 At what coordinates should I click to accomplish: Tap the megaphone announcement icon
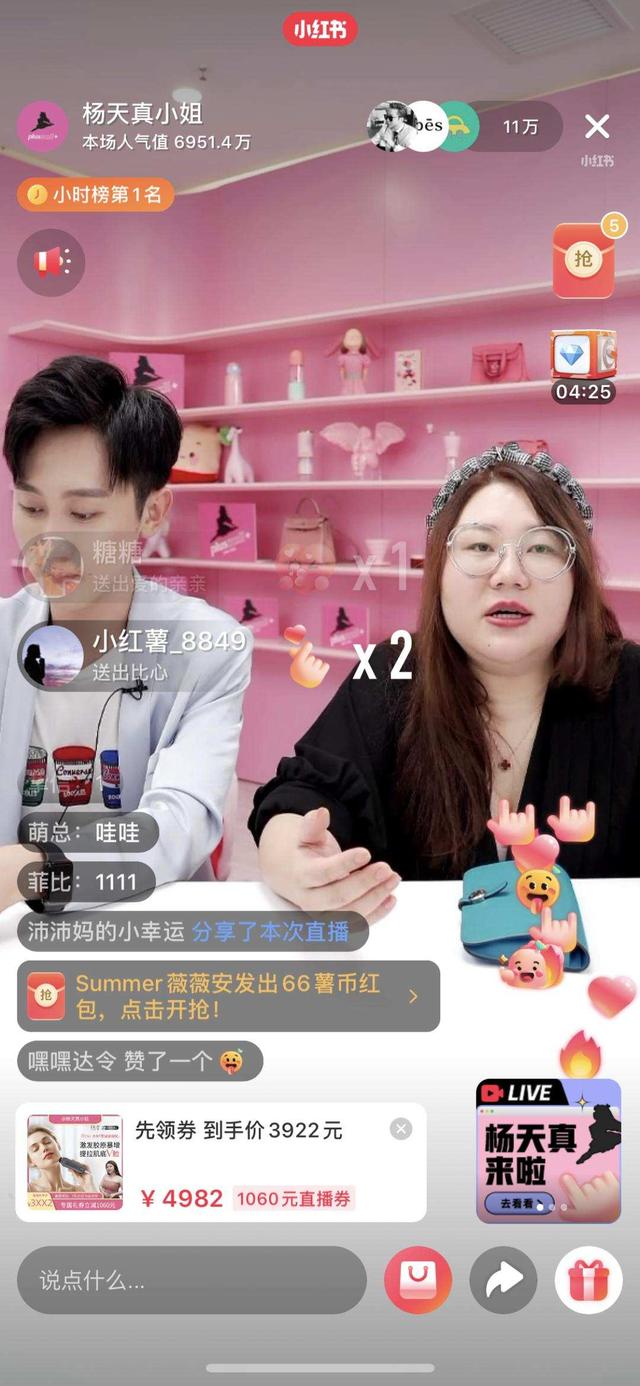pyautogui.click(x=51, y=263)
